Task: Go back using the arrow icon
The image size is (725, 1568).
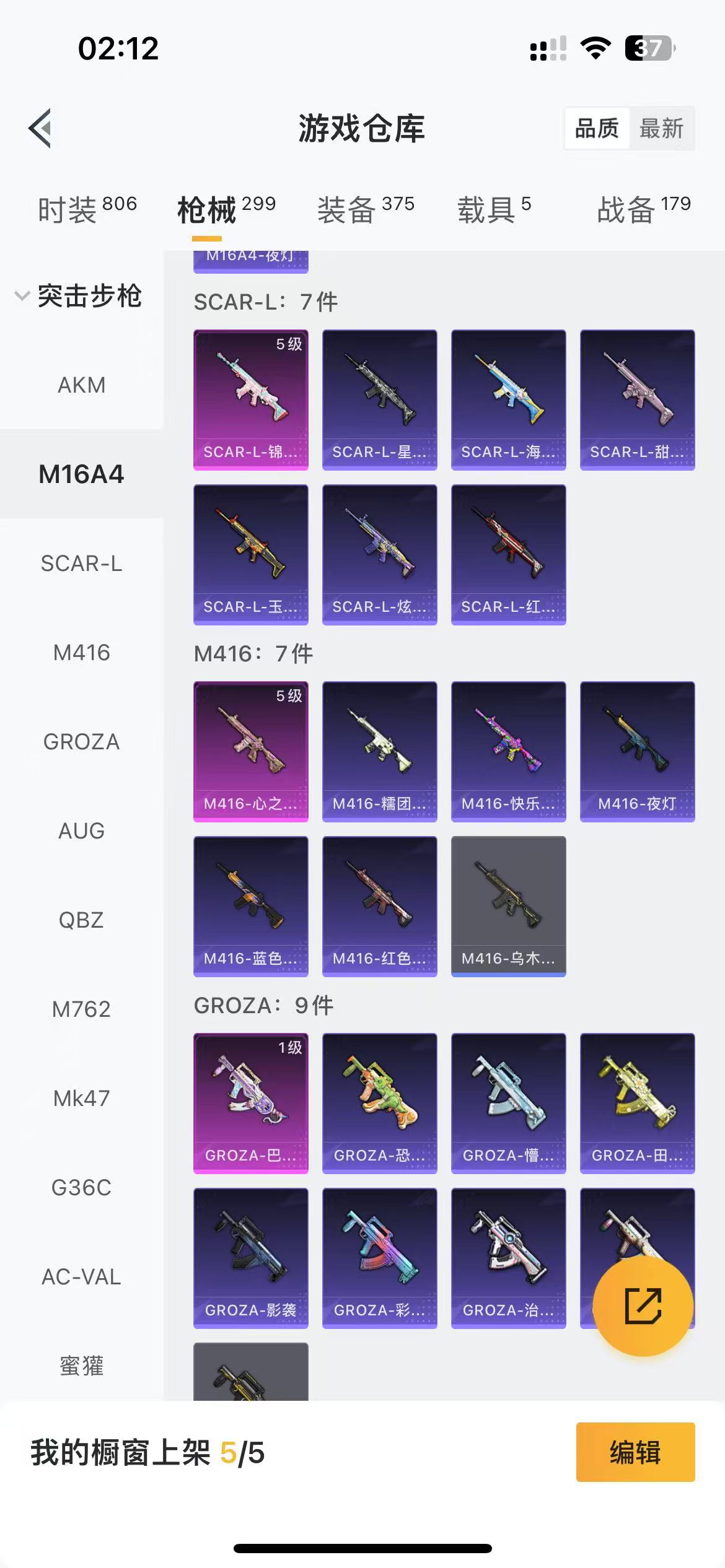Action: point(41,128)
